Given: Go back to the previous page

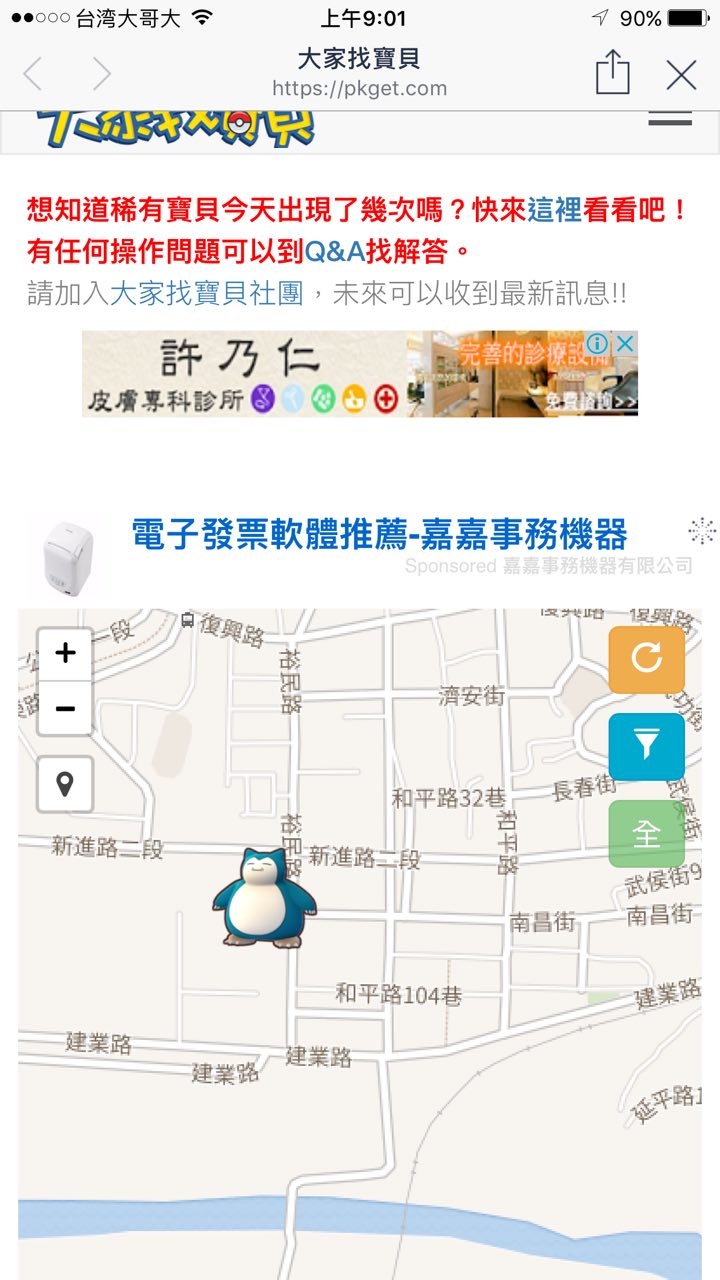Looking at the screenshot, I should click(33, 74).
